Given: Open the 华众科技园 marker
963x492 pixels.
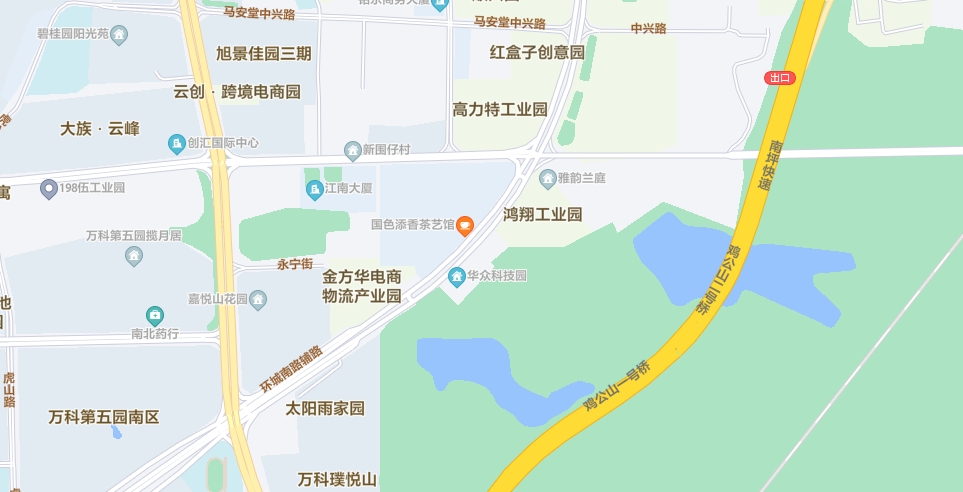Looking at the screenshot, I should click(x=457, y=276).
